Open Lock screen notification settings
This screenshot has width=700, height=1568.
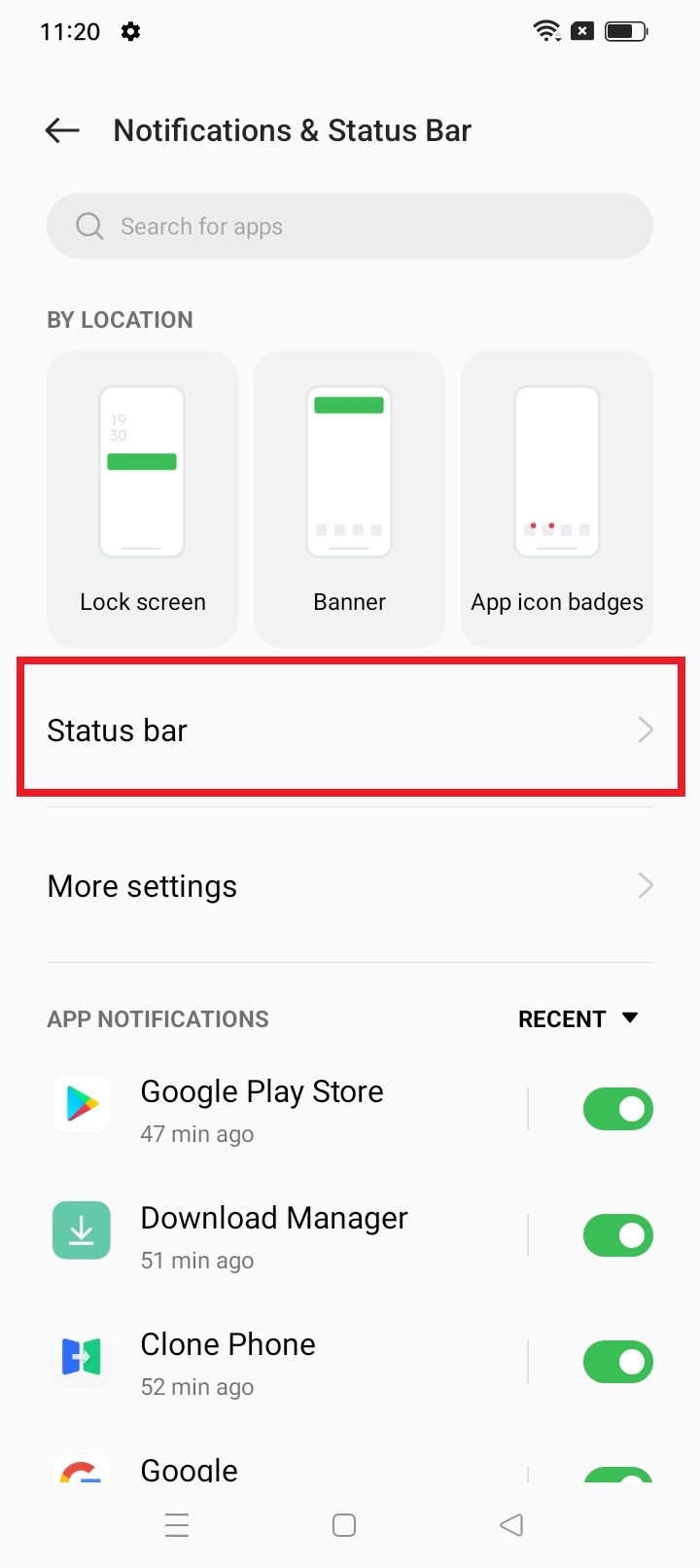(143, 499)
